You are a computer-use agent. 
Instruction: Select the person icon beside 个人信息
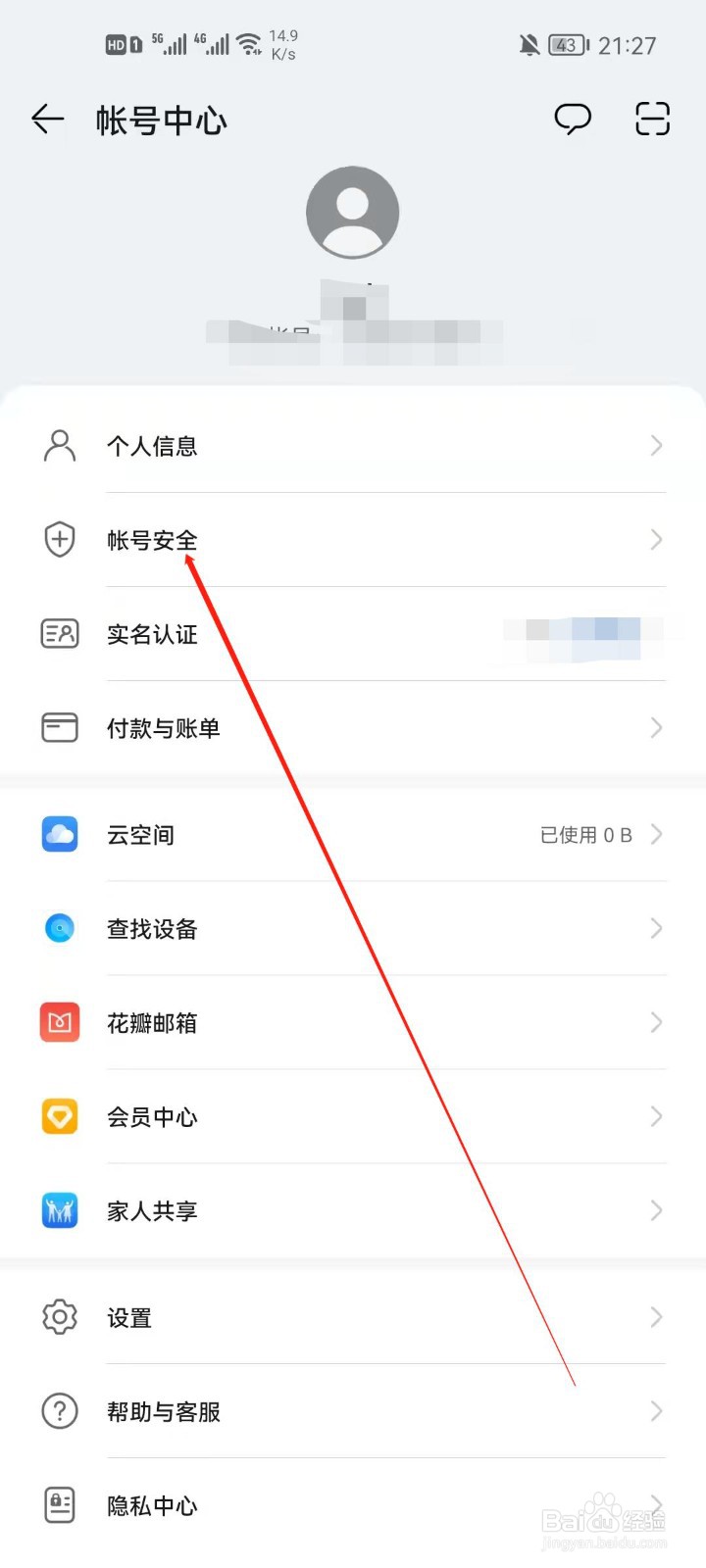click(59, 446)
